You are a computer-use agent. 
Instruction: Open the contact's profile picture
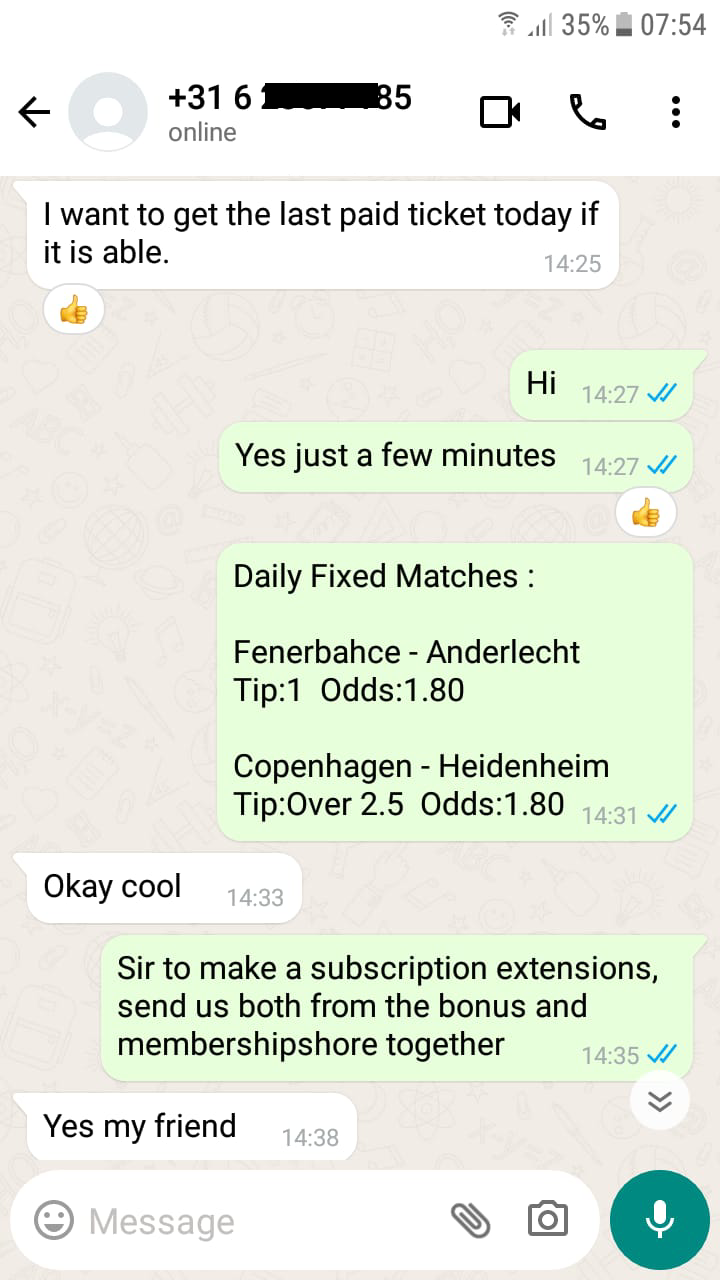coord(108,112)
